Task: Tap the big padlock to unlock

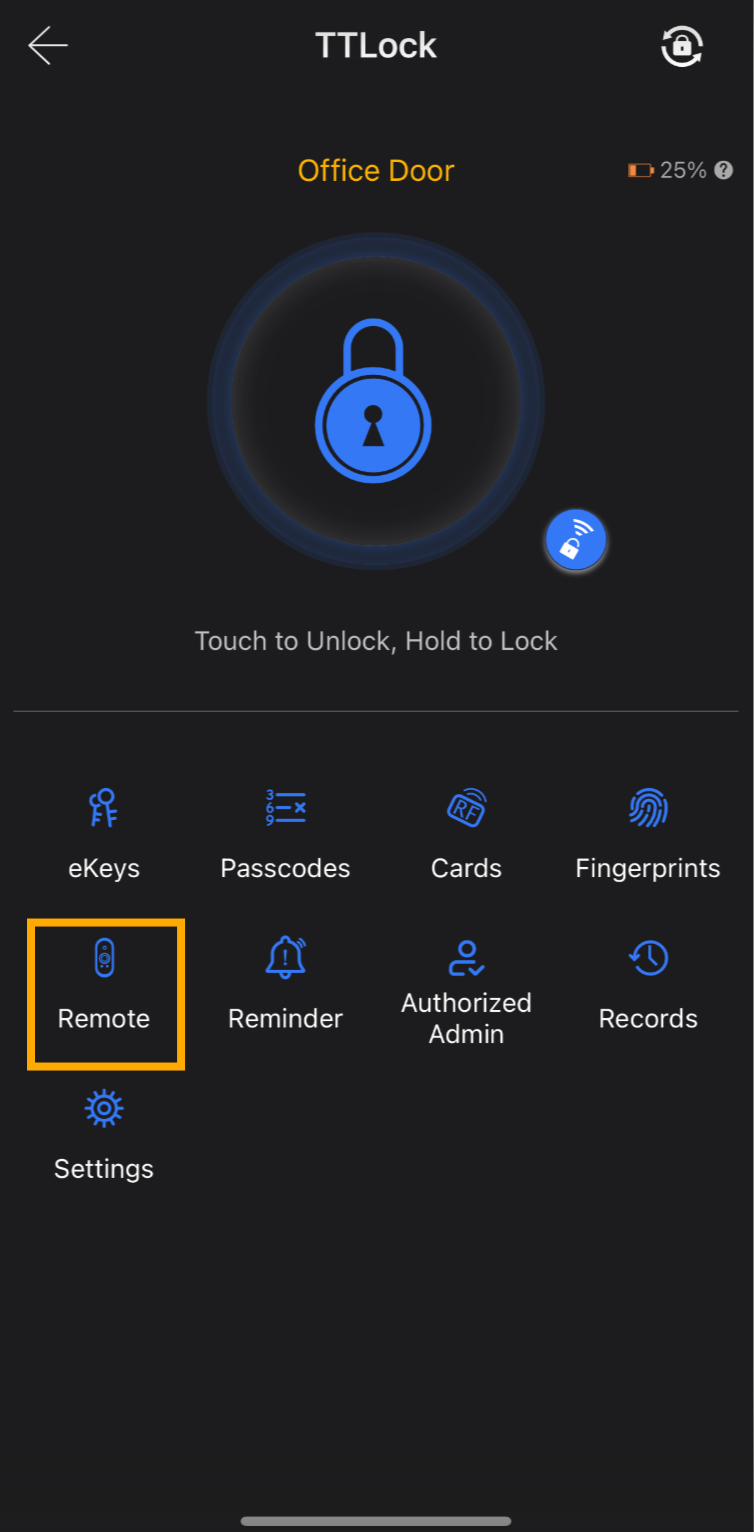Action: 375,401
